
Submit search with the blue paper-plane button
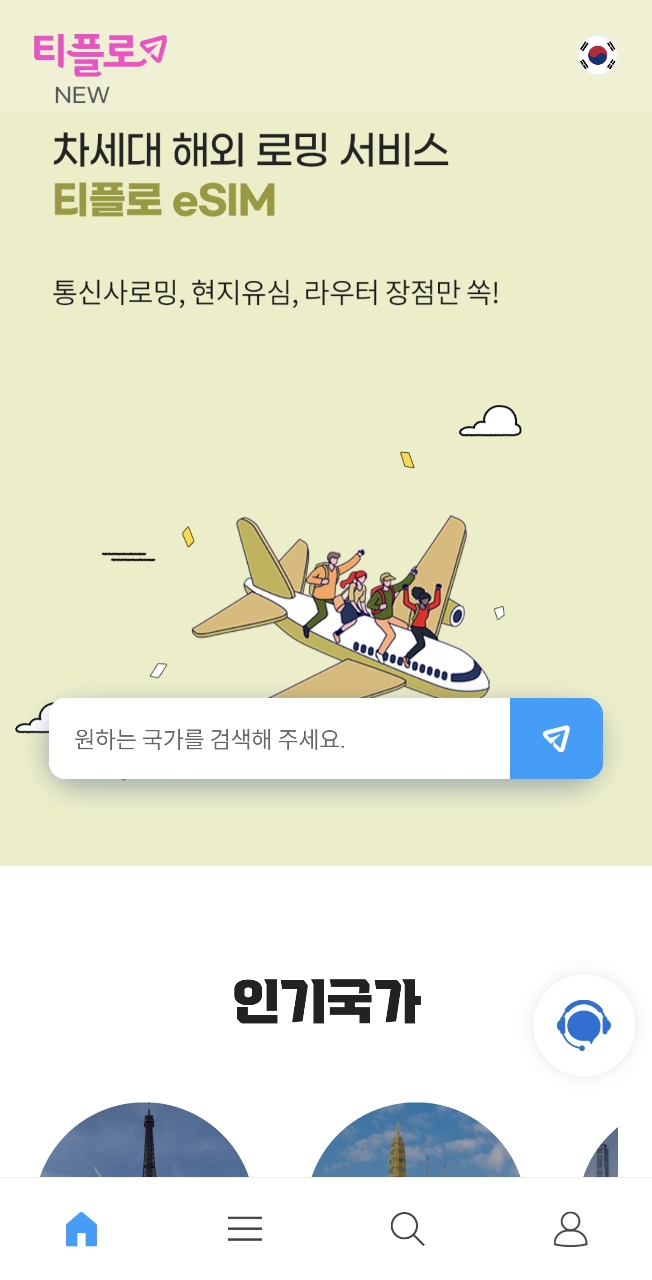pyautogui.click(x=556, y=739)
